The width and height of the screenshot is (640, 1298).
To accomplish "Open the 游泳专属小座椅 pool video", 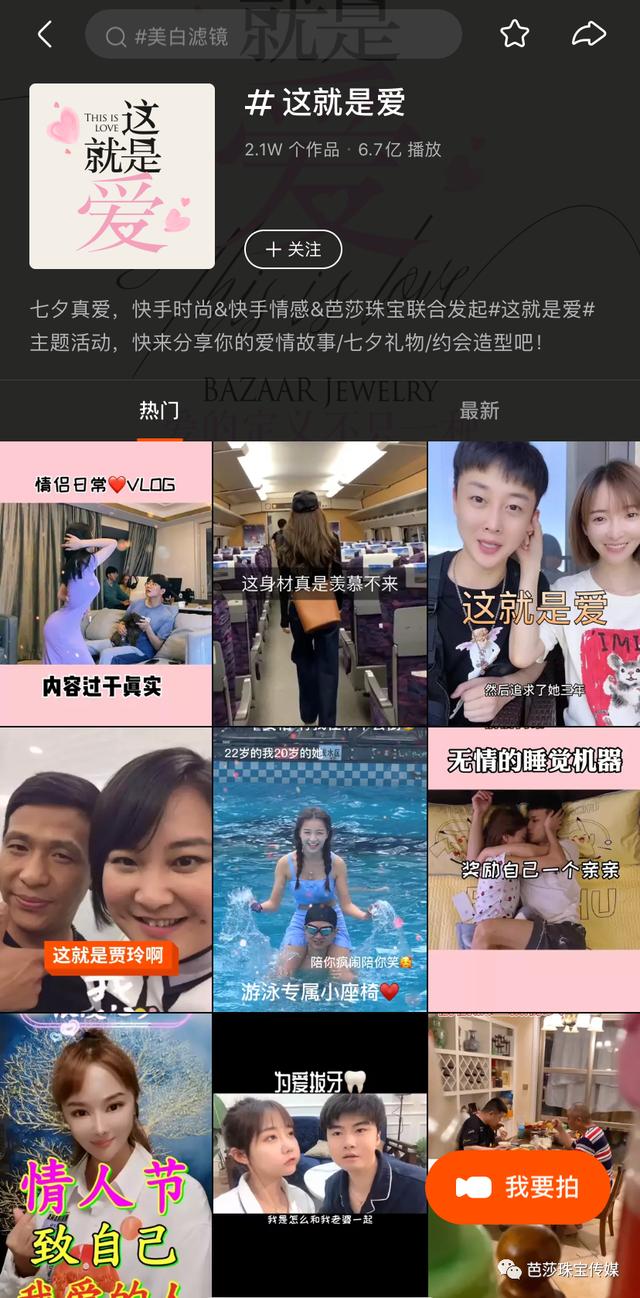I will 320,870.
